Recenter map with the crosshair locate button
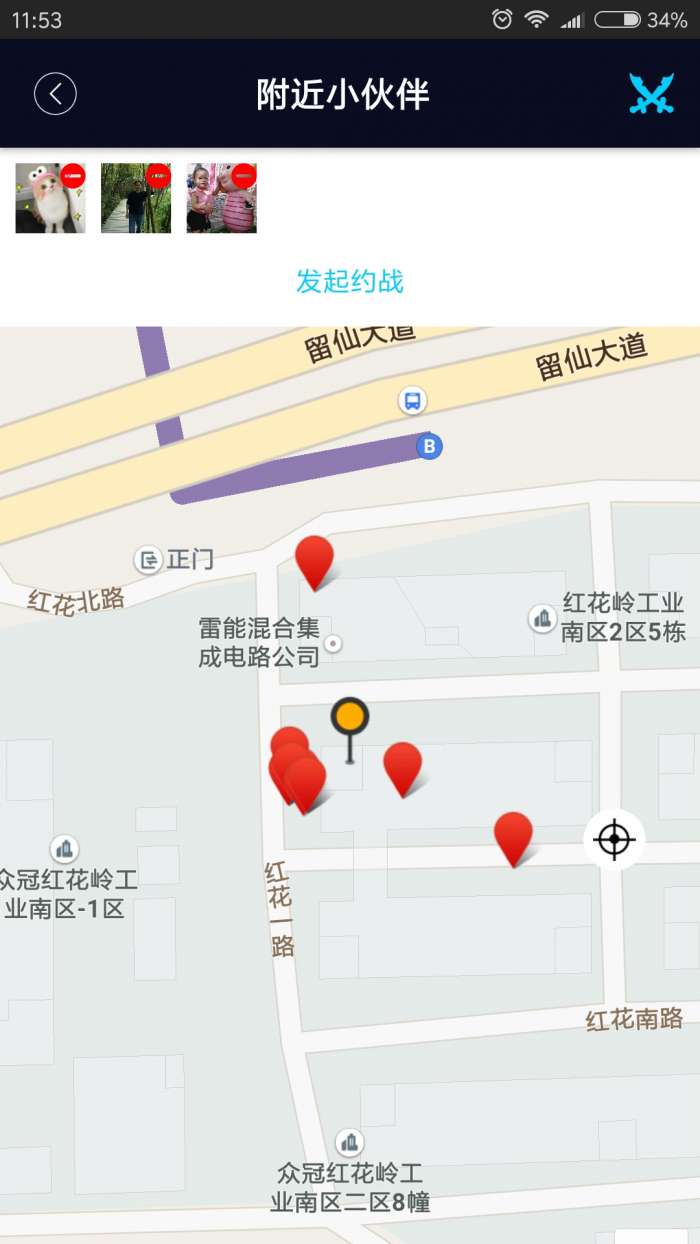 click(614, 839)
